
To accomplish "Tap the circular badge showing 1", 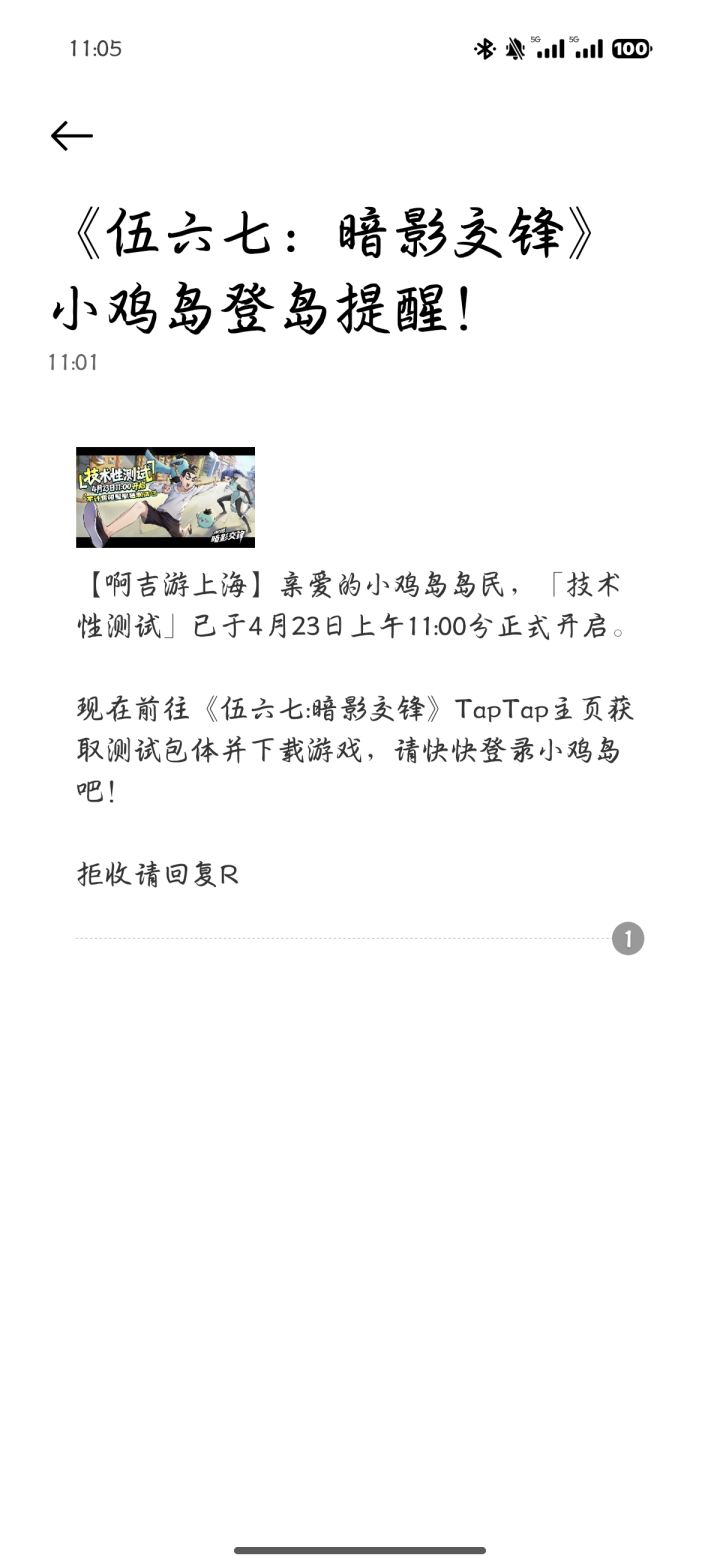I will coord(629,938).
